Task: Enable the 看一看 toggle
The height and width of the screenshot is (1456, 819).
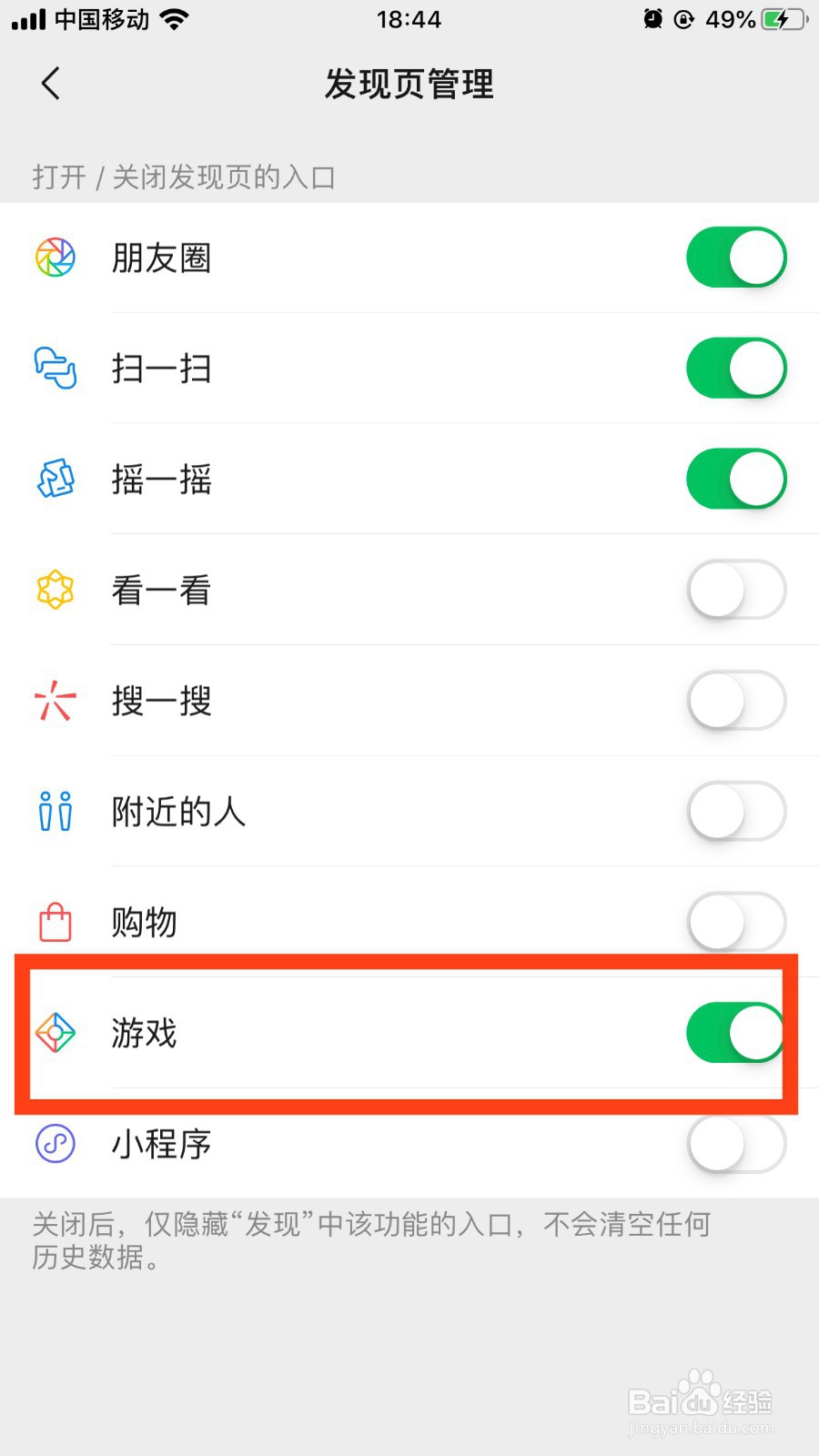Action: pyautogui.click(x=736, y=590)
